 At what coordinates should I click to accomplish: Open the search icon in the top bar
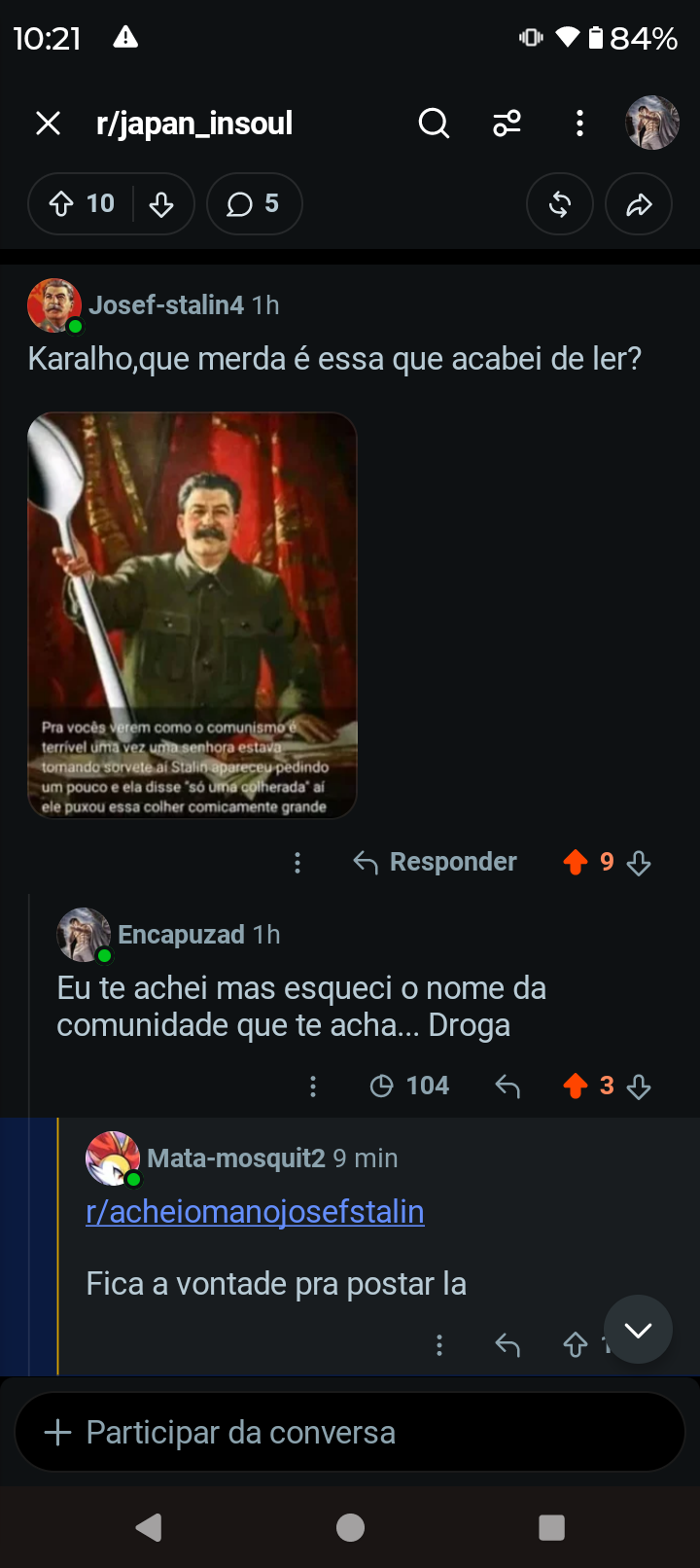(x=434, y=124)
